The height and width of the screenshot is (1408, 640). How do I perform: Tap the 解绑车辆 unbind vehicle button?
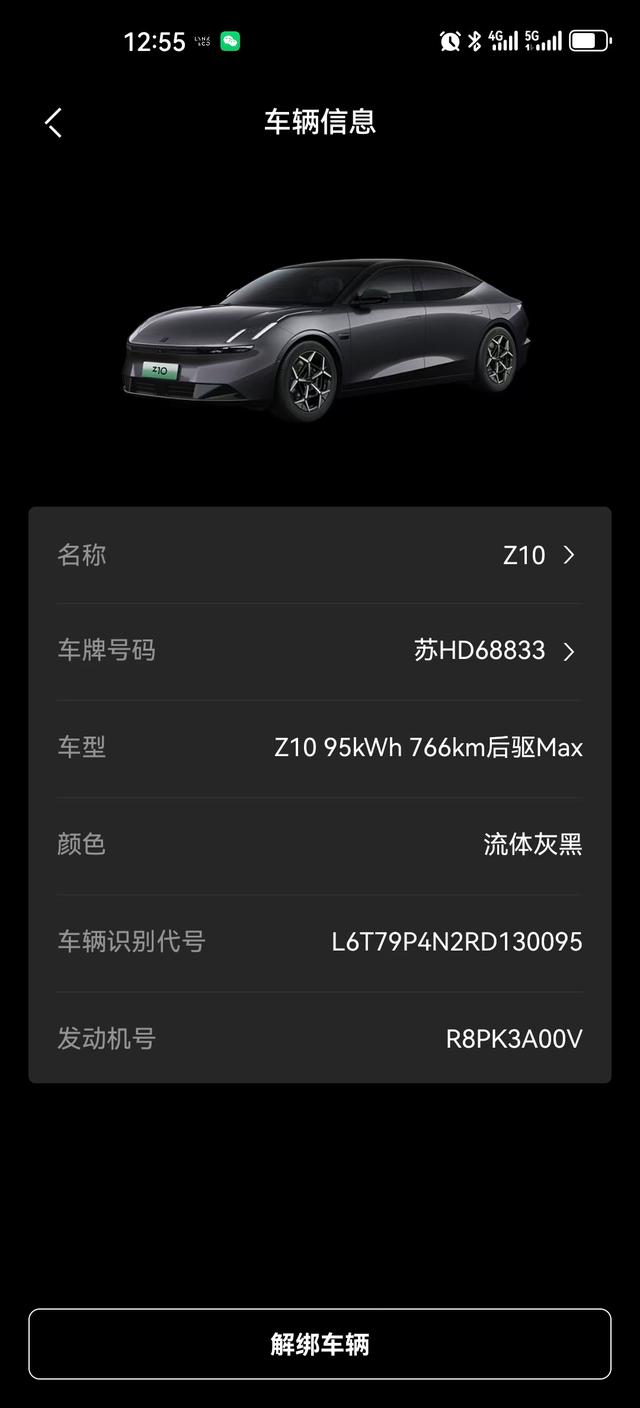point(320,1344)
